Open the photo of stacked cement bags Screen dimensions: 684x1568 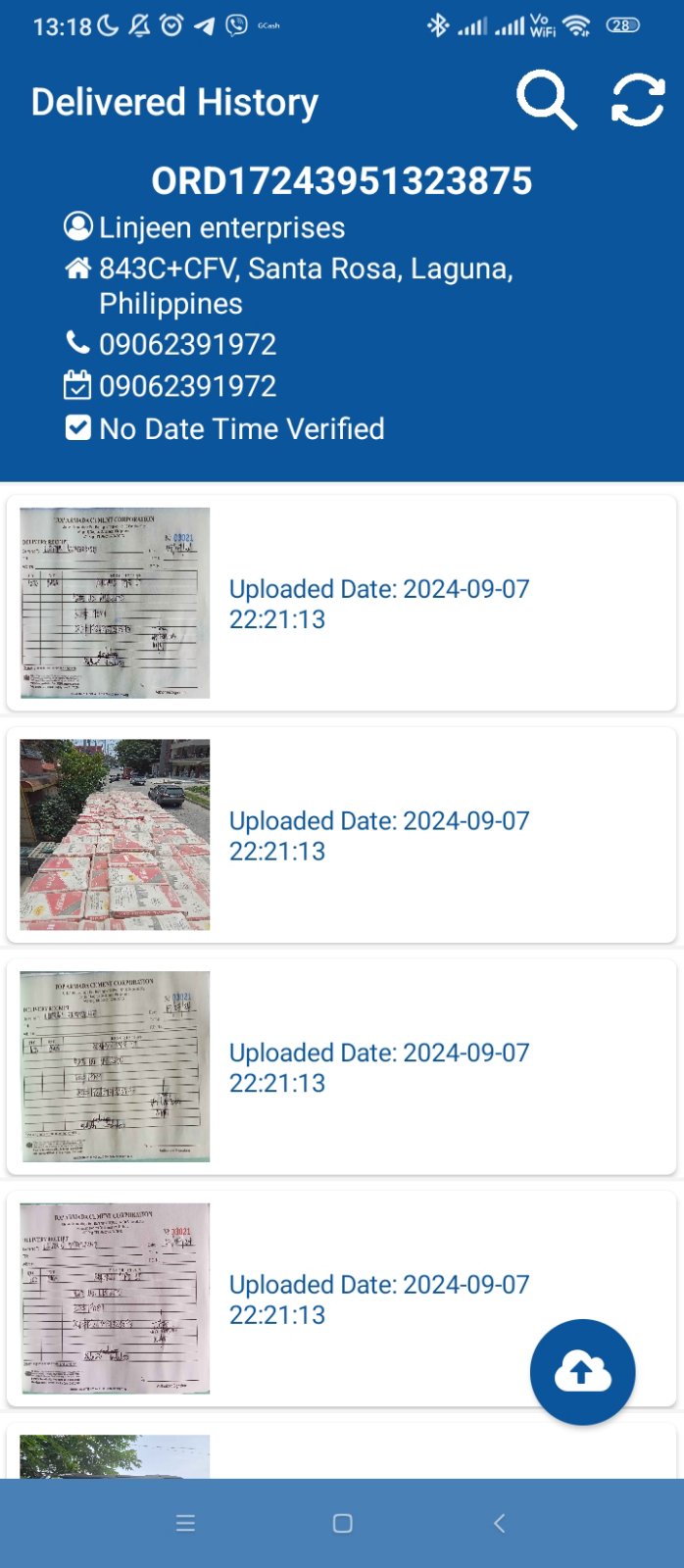[x=115, y=834]
